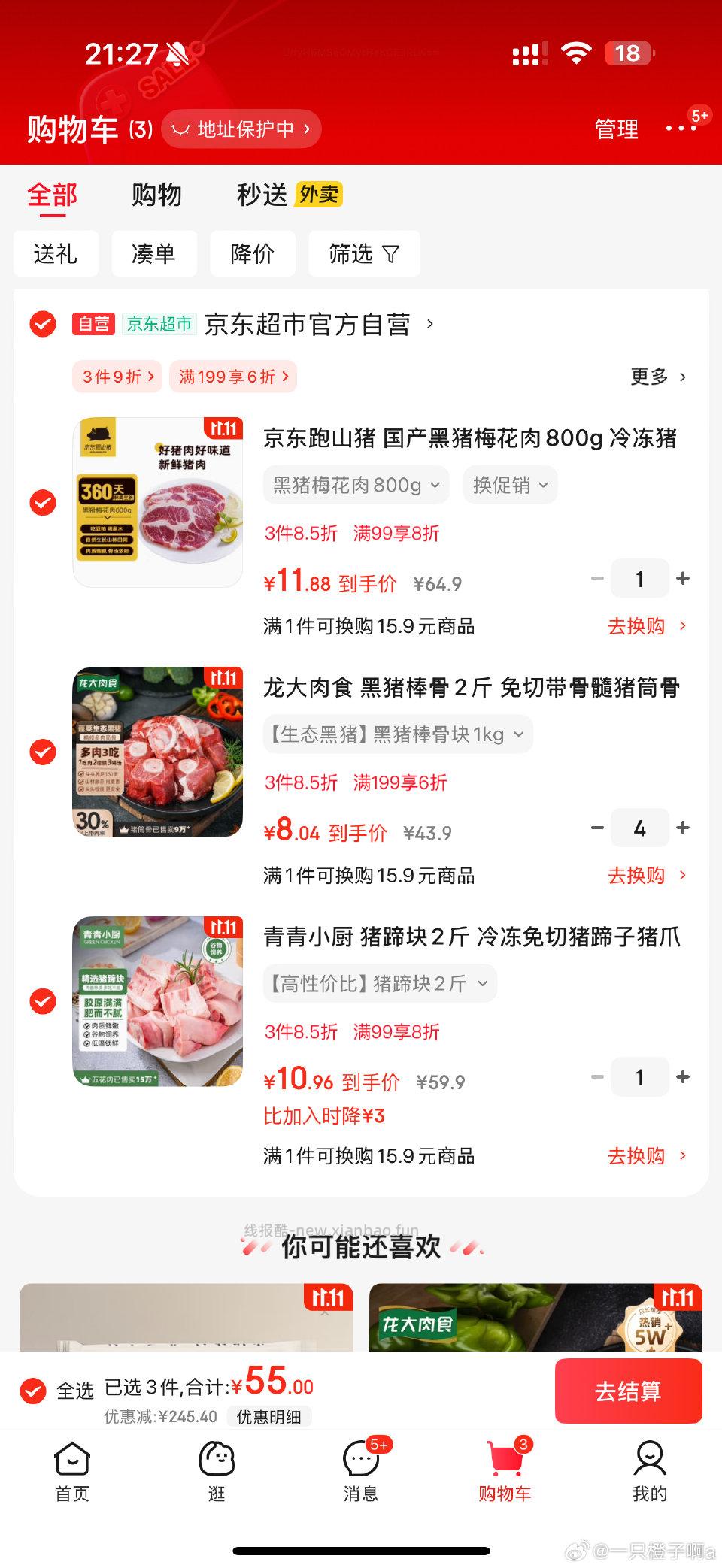Open the 地址保护中 address selector
This screenshot has height=1568, width=722.
(241, 129)
